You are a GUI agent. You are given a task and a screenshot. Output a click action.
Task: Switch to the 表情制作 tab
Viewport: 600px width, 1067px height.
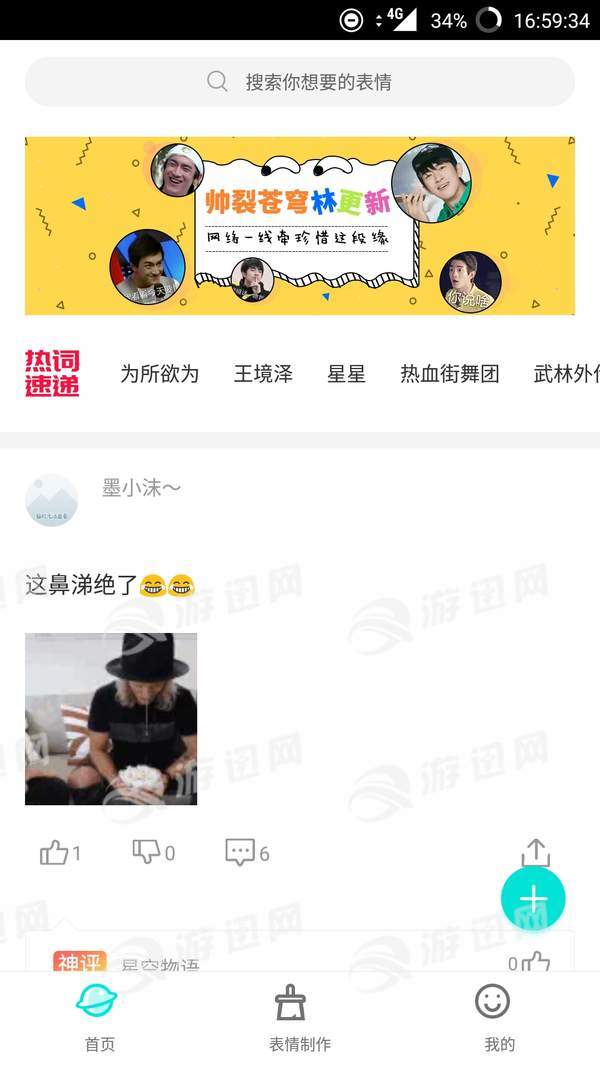(x=299, y=1017)
